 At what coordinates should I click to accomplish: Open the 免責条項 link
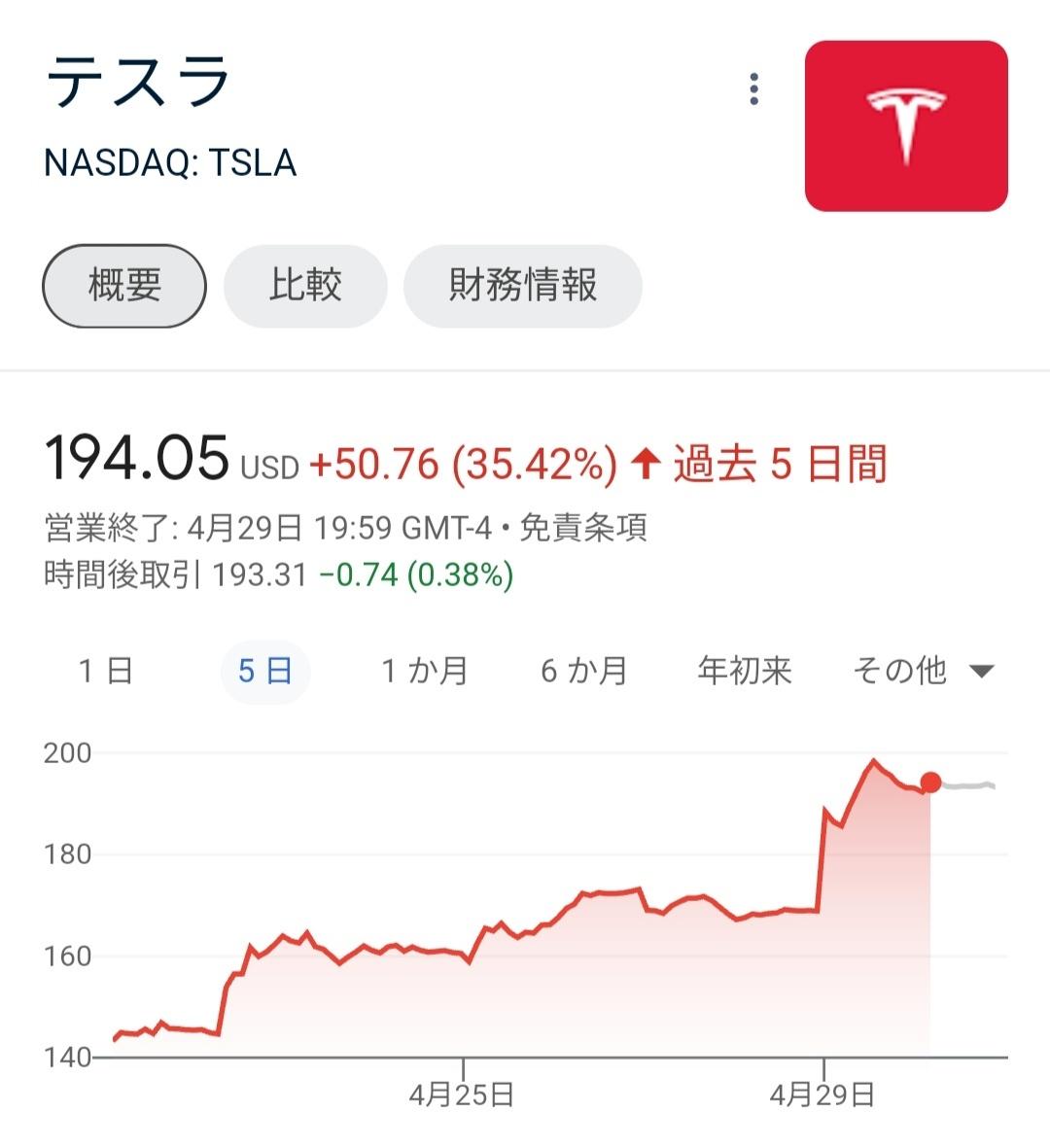583,528
